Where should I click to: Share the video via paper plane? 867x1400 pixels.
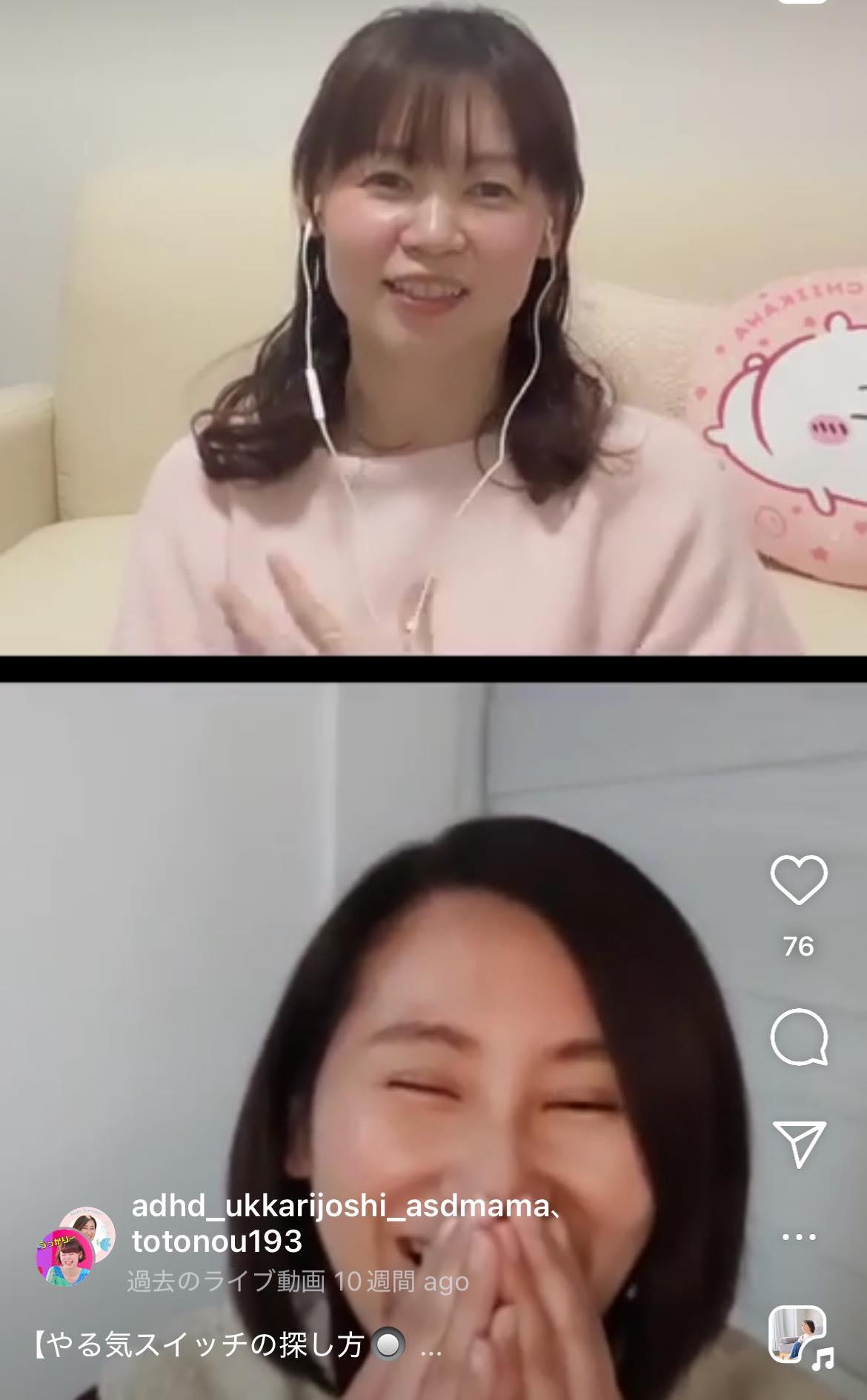[x=799, y=1145]
